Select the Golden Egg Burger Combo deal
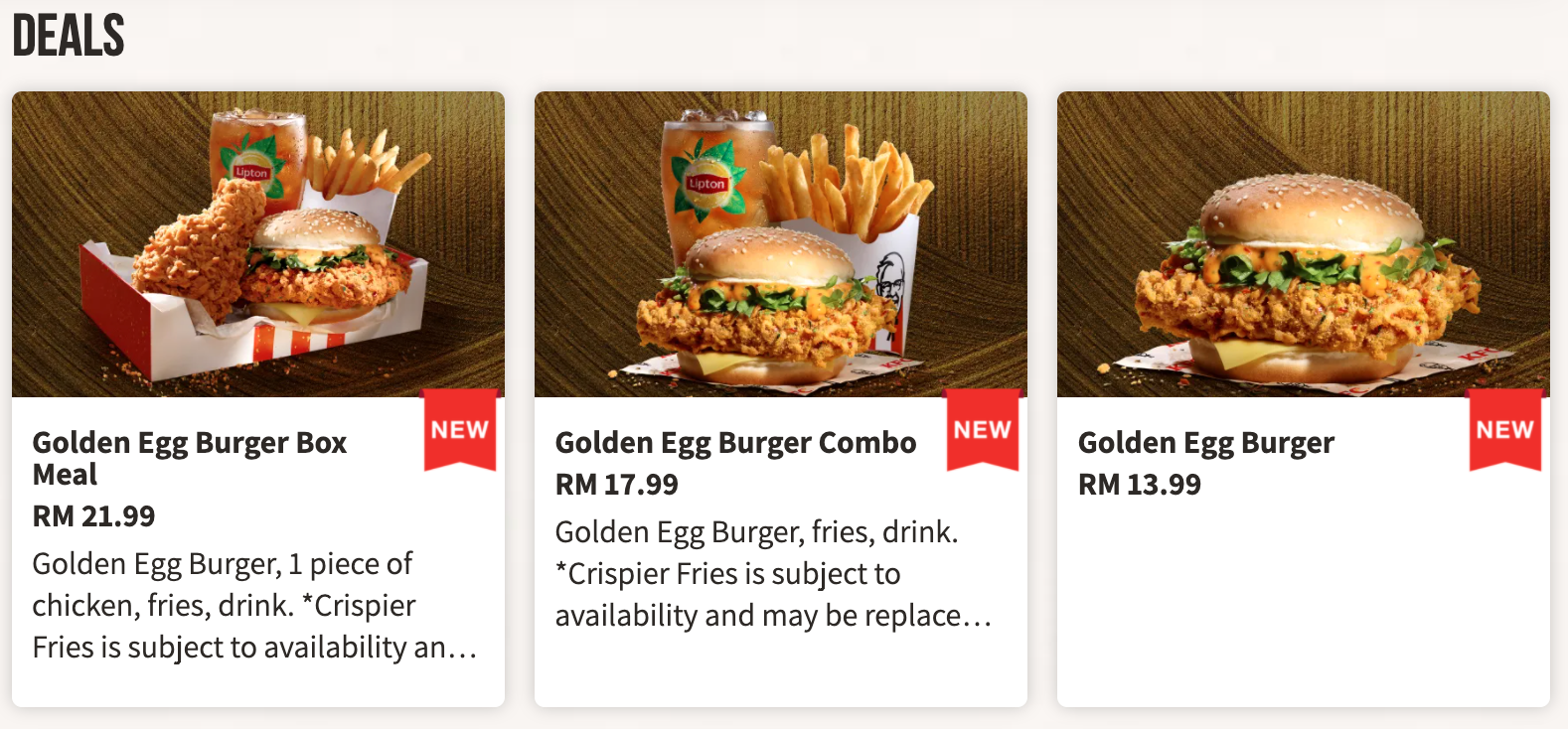The width and height of the screenshot is (1568, 729). click(x=780, y=397)
